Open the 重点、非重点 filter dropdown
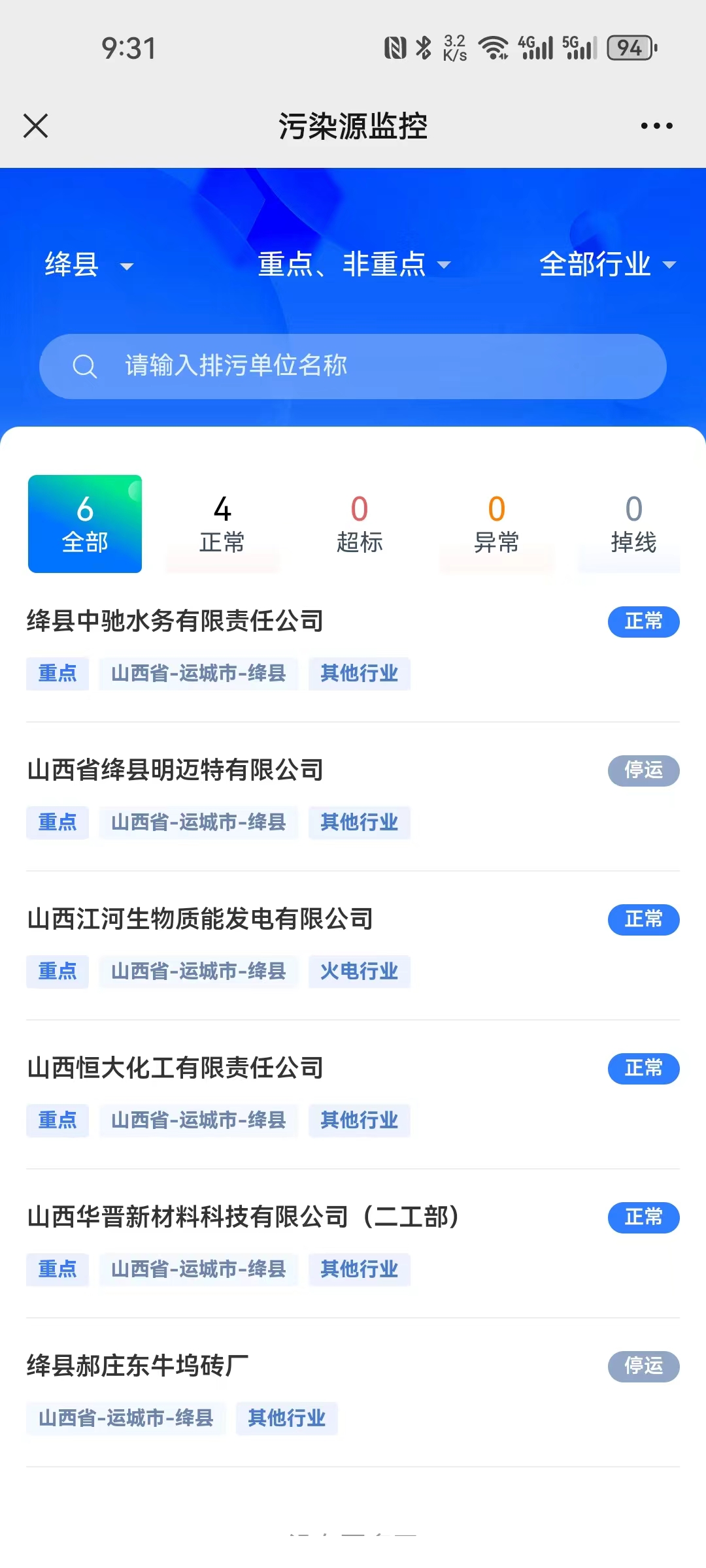Viewport: 706px width, 1568px height. tap(354, 265)
